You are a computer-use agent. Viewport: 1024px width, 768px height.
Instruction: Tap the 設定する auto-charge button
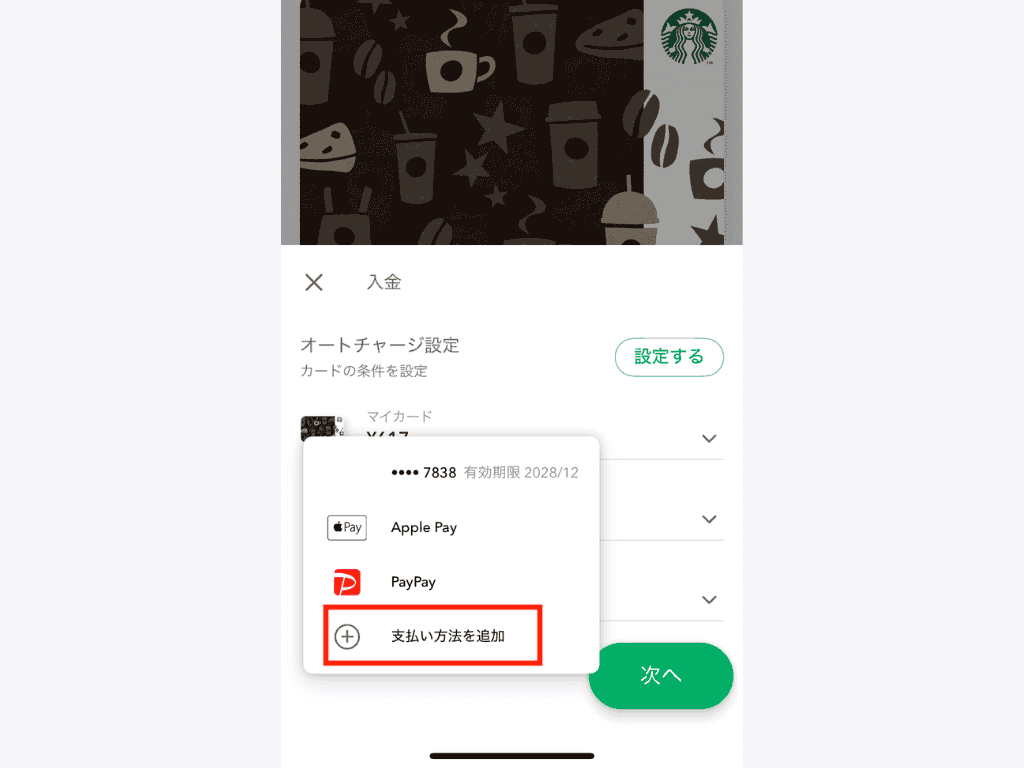(669, 357)
